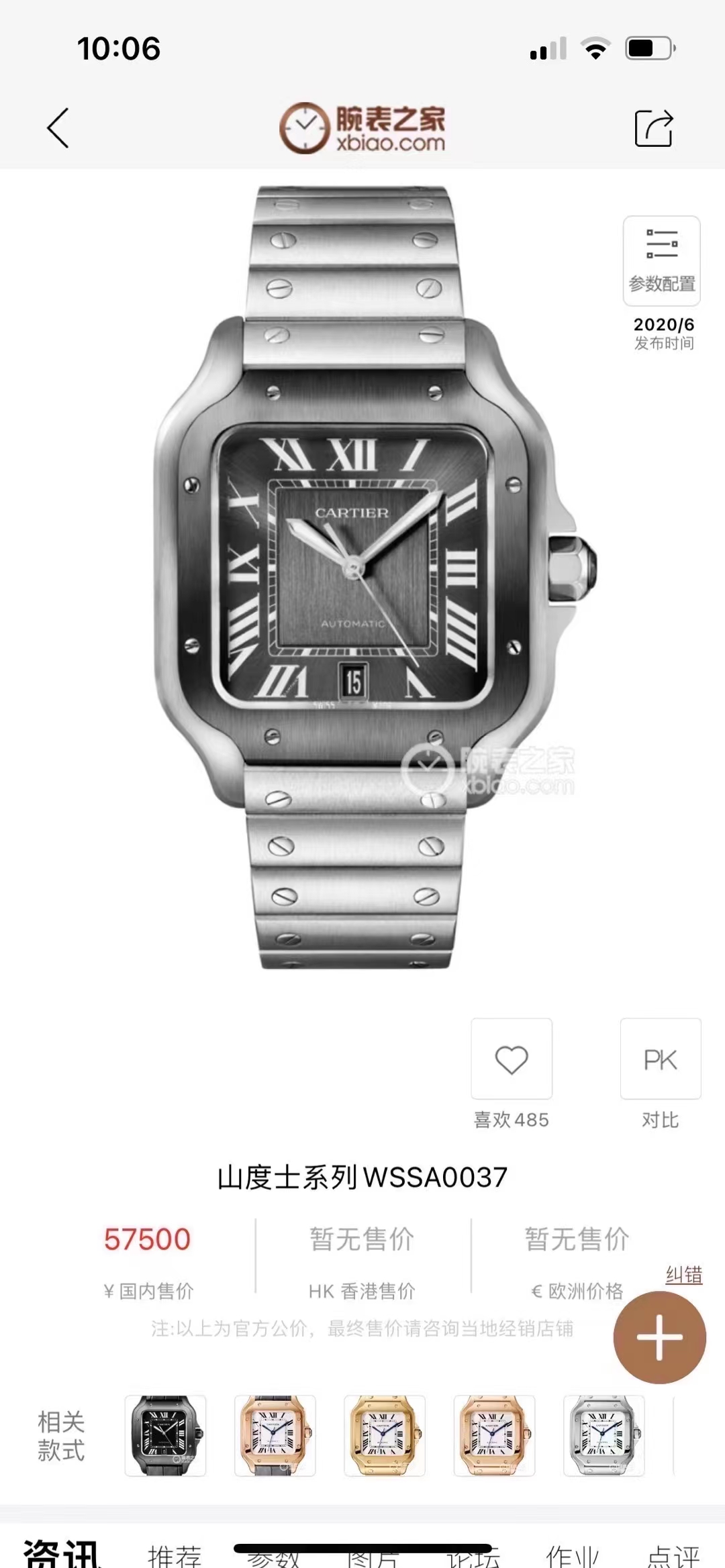
Task: Open rose gold leather strap related model
Action: 275,1435
